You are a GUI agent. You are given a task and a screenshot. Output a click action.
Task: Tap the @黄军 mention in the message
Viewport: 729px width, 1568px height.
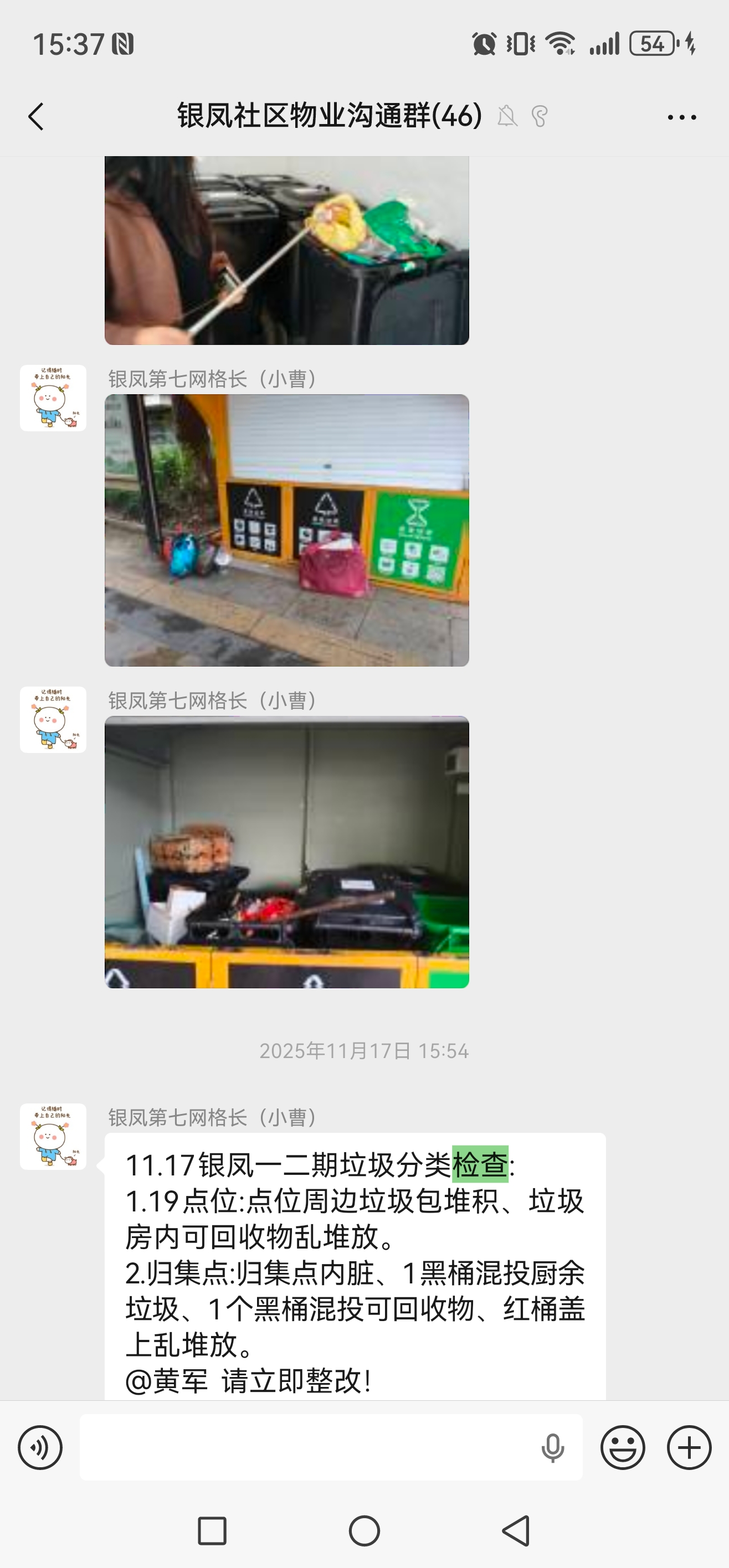click(167, 1380)
